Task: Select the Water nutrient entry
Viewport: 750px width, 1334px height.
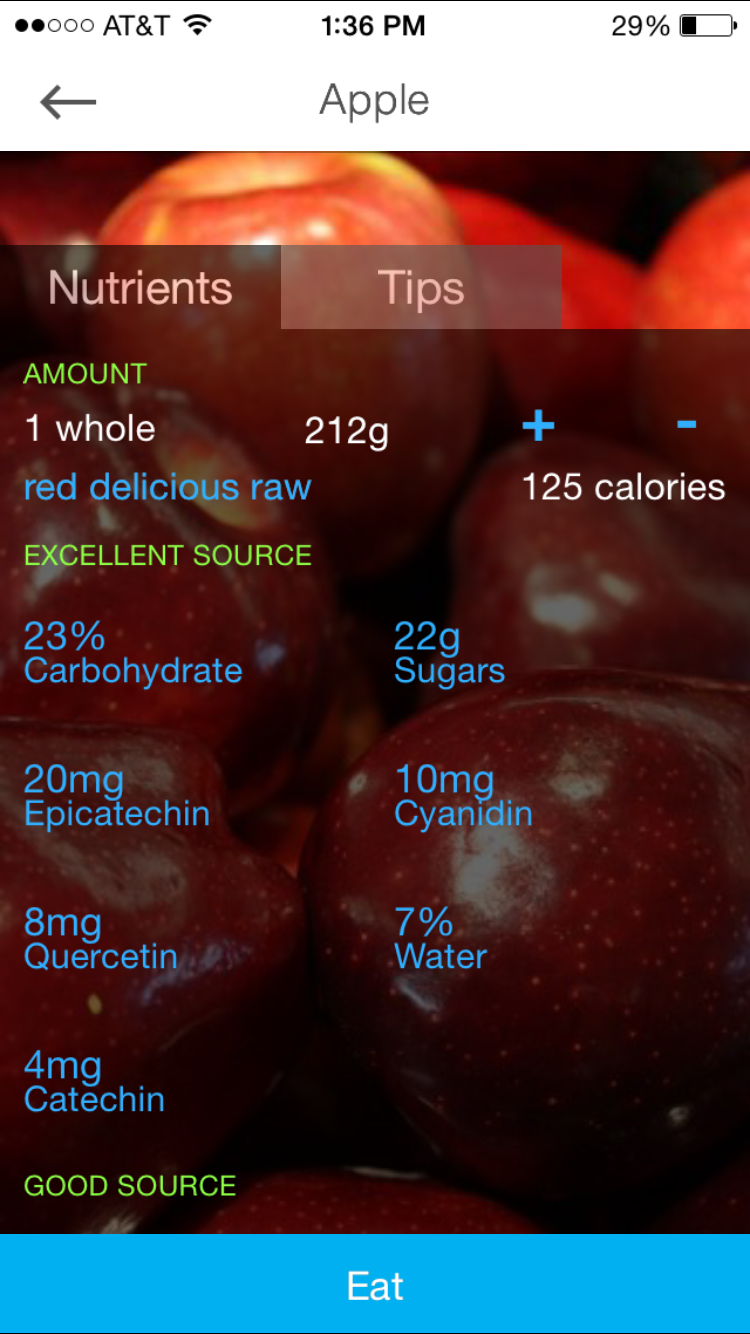Action: pos(440,938)
